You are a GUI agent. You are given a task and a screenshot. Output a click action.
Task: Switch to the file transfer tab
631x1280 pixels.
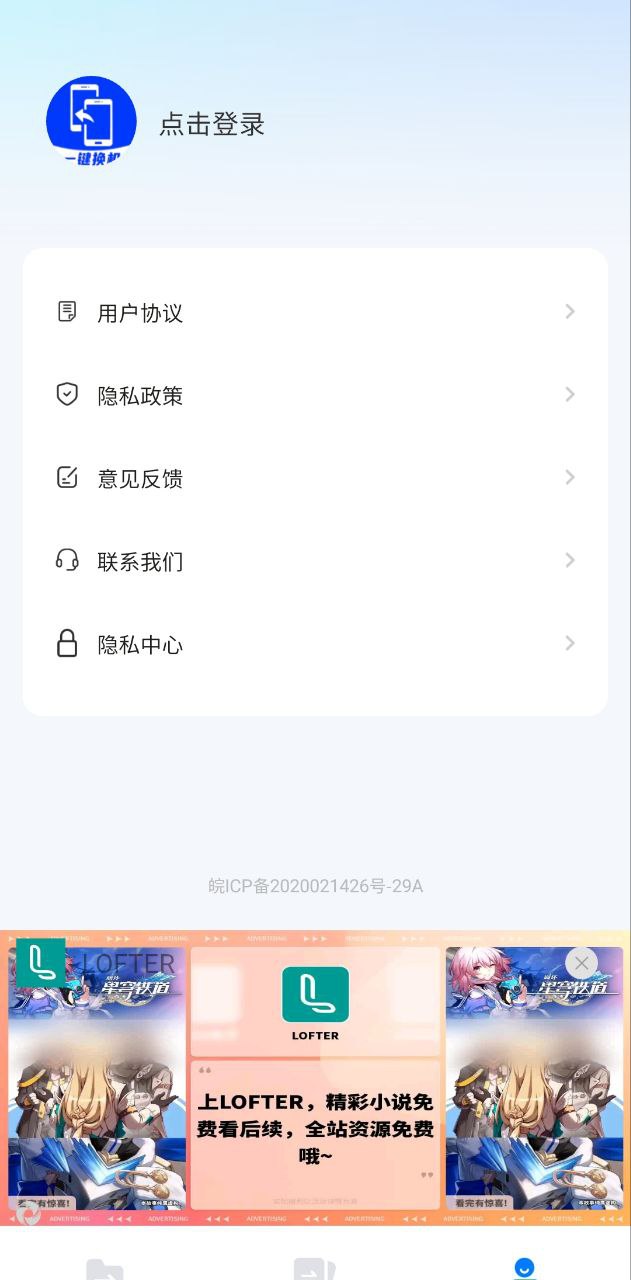click(315, 1268)
